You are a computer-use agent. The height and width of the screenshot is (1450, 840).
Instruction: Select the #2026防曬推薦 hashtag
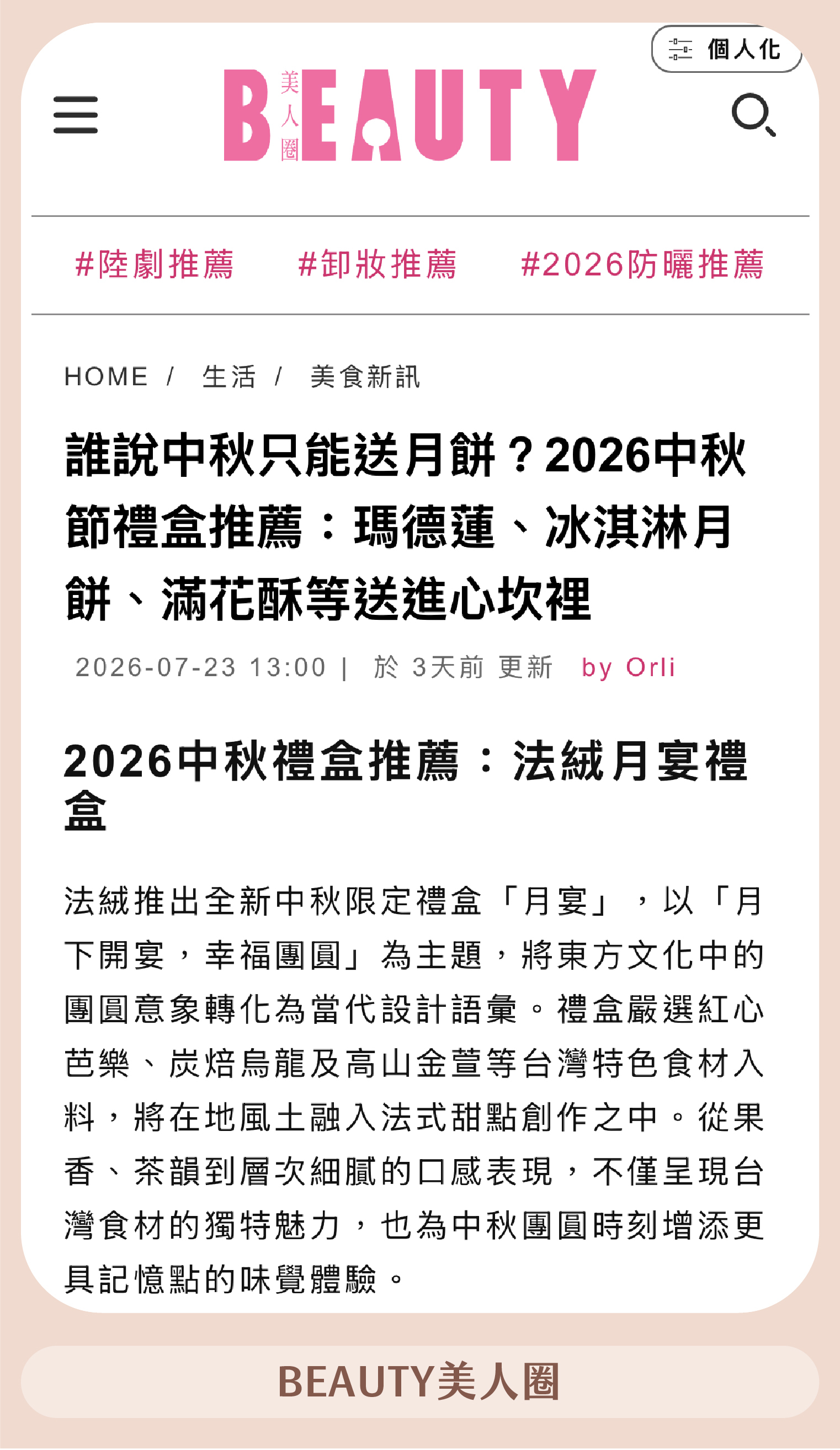(x=642, y=265)
